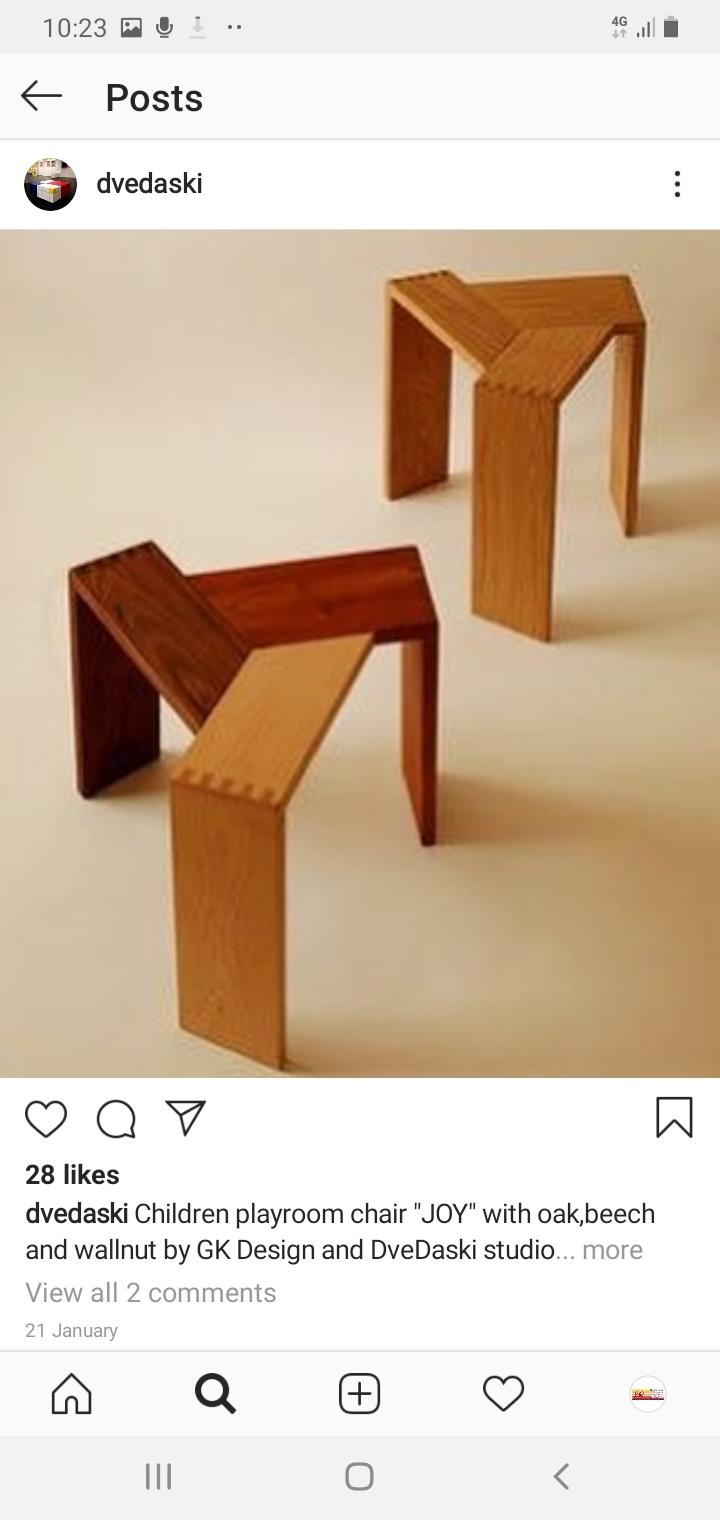The height and width of the screenshot is (1520, 720).
Task: Open recent apps from system bar
Action: coord(158,1476)
